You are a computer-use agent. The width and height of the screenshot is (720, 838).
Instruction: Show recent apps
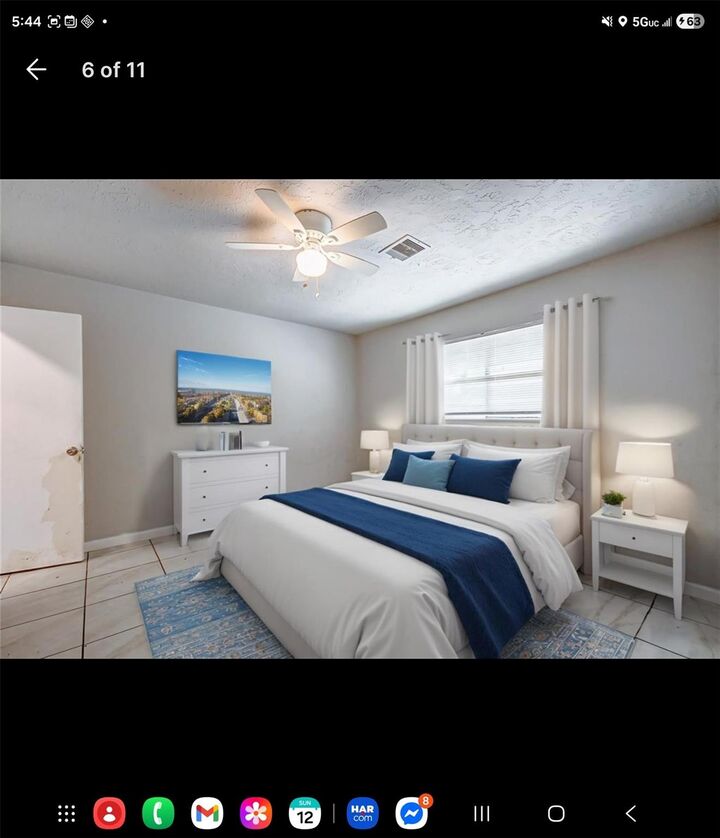[482, 813]
